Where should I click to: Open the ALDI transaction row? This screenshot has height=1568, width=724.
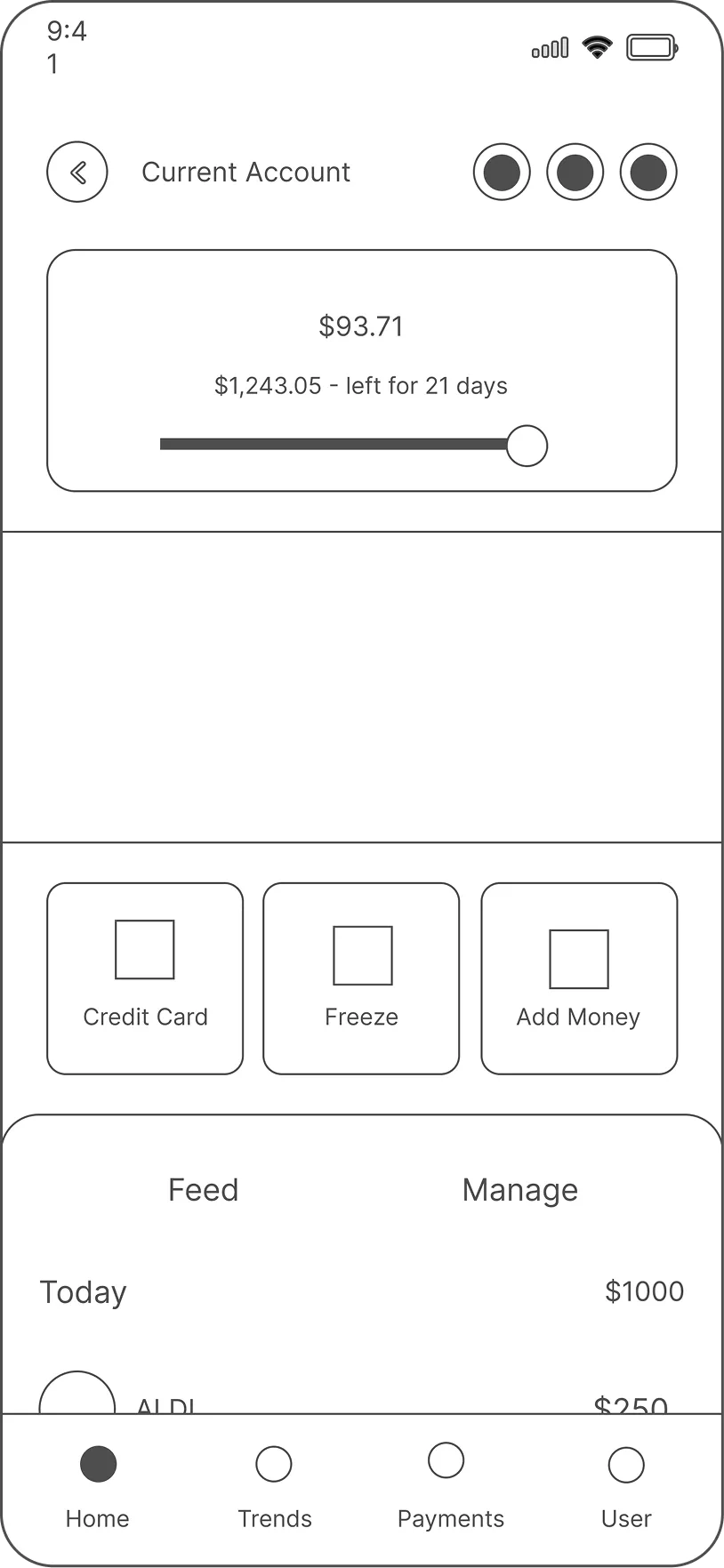(x=356, y=1400)
